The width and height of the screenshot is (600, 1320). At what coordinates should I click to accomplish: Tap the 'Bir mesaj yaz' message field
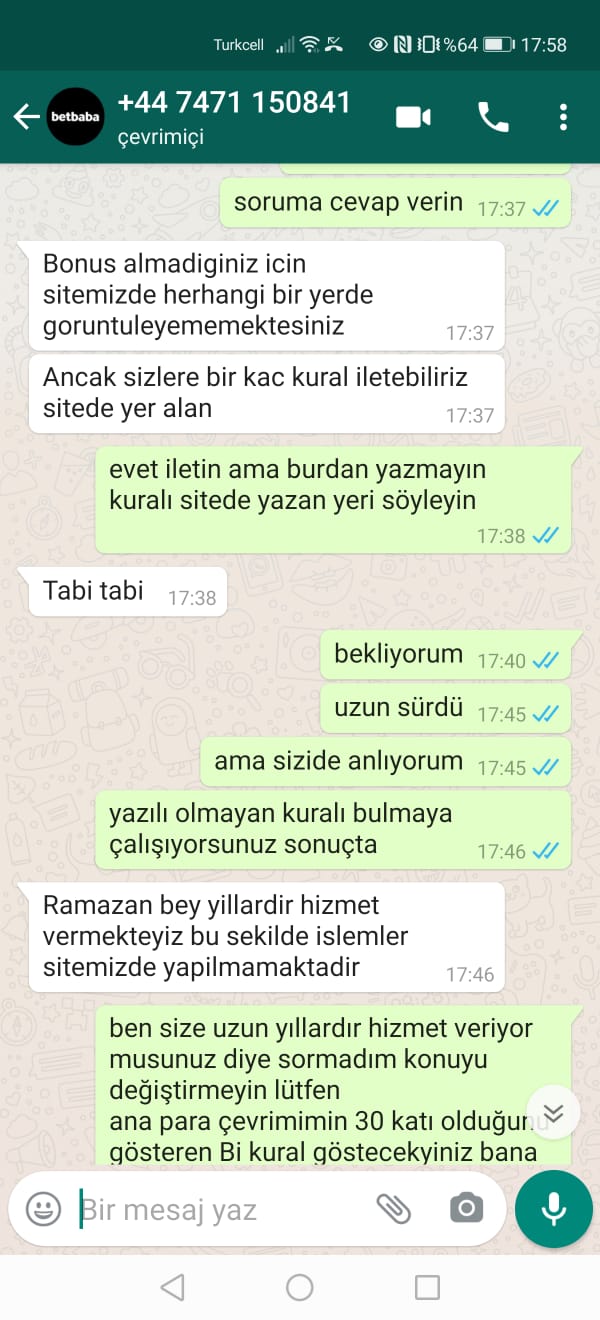click(x=220, y=1210)
